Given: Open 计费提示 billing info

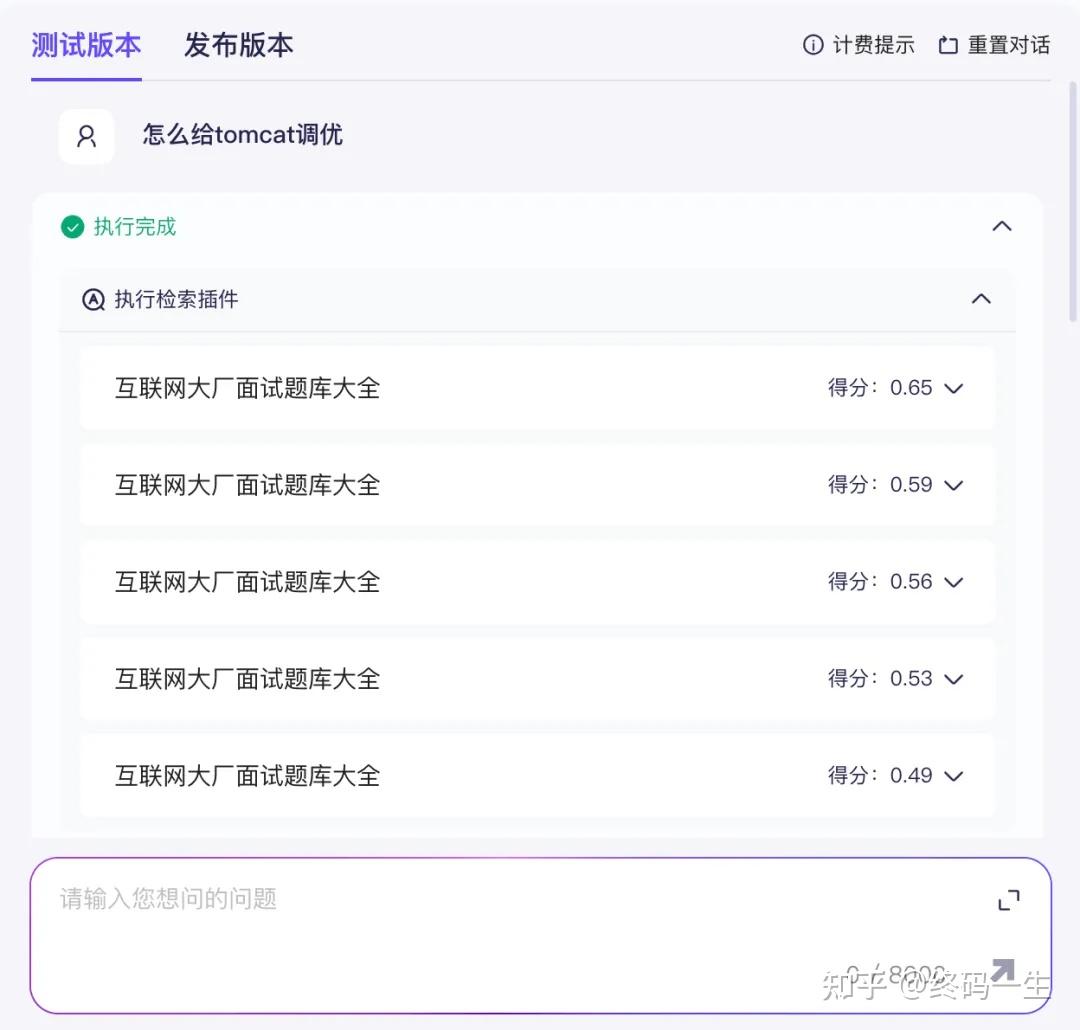Looking at the screenshot, I should [859, 45].
